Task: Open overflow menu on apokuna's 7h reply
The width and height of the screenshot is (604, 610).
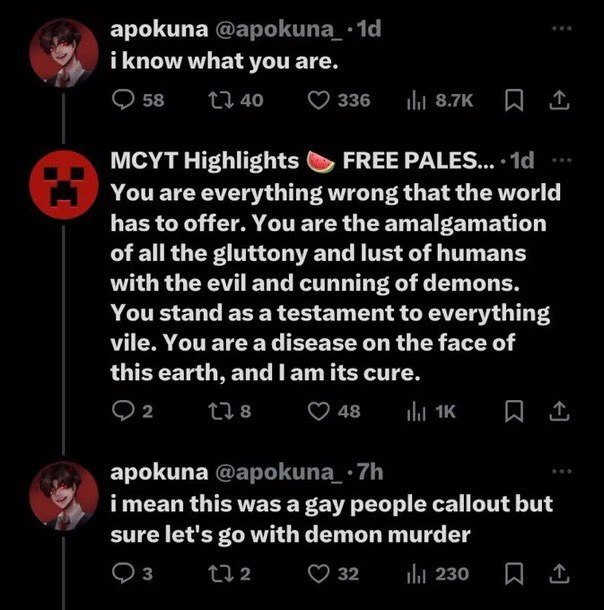Action: (560, 469)
